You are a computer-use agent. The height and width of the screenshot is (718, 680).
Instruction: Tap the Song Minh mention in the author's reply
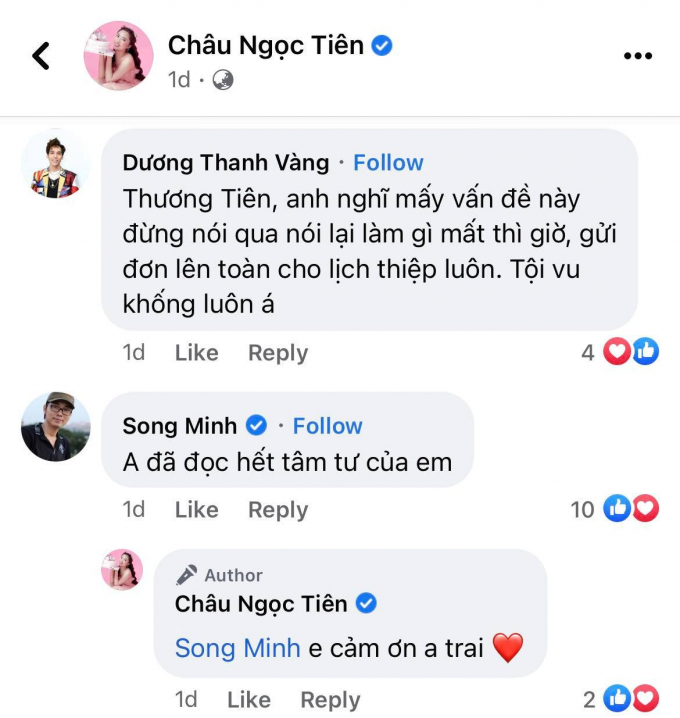[237, 648]
